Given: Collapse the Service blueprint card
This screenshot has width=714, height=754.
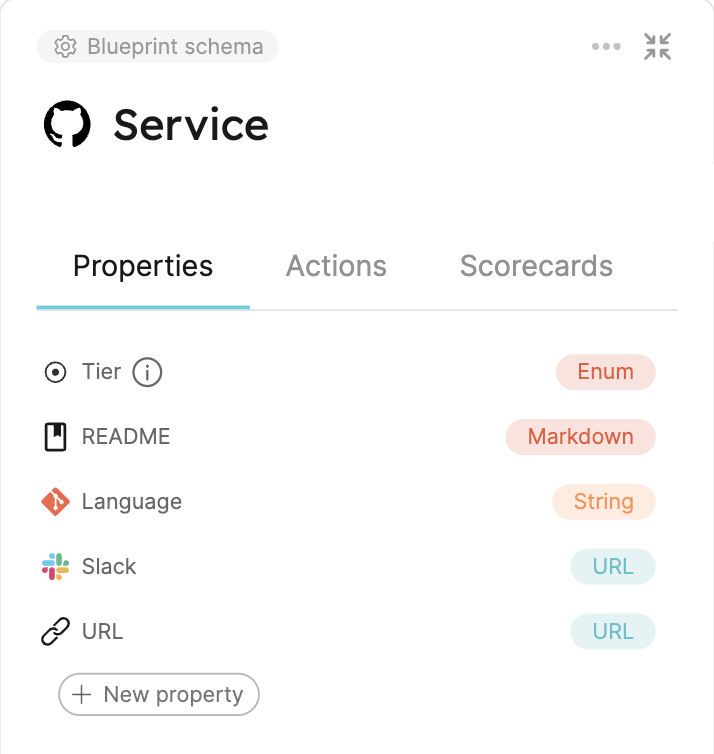Looking at the screenshot, I should [657, 46].
